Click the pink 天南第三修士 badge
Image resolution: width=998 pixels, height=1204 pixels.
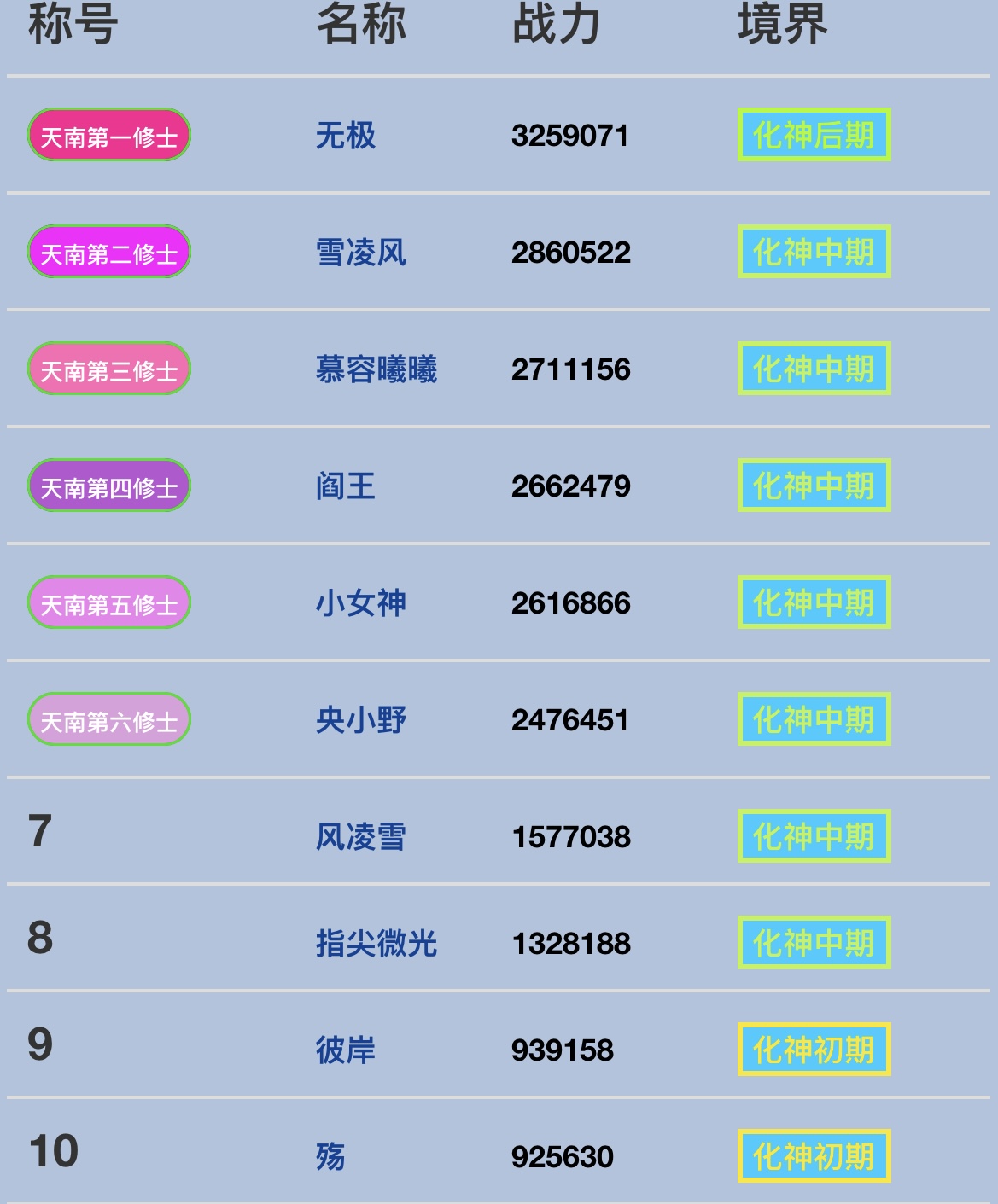[x=108, y=369]
